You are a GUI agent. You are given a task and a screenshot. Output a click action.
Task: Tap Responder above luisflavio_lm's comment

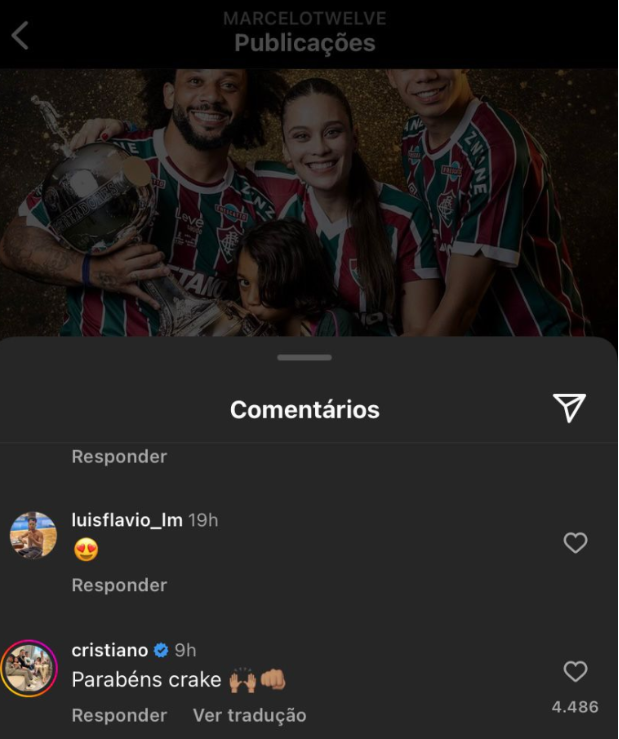coord(119,456)
